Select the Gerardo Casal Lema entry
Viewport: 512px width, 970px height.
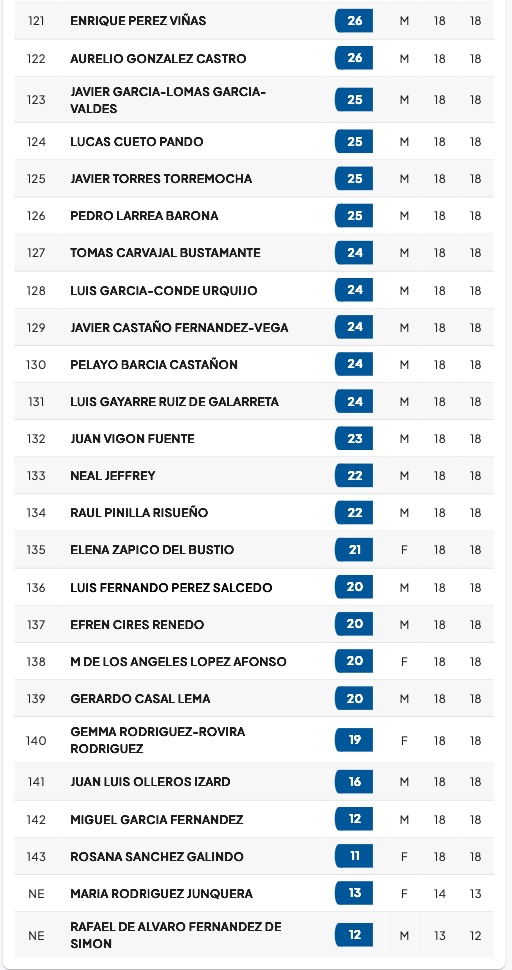coord(254,698)
